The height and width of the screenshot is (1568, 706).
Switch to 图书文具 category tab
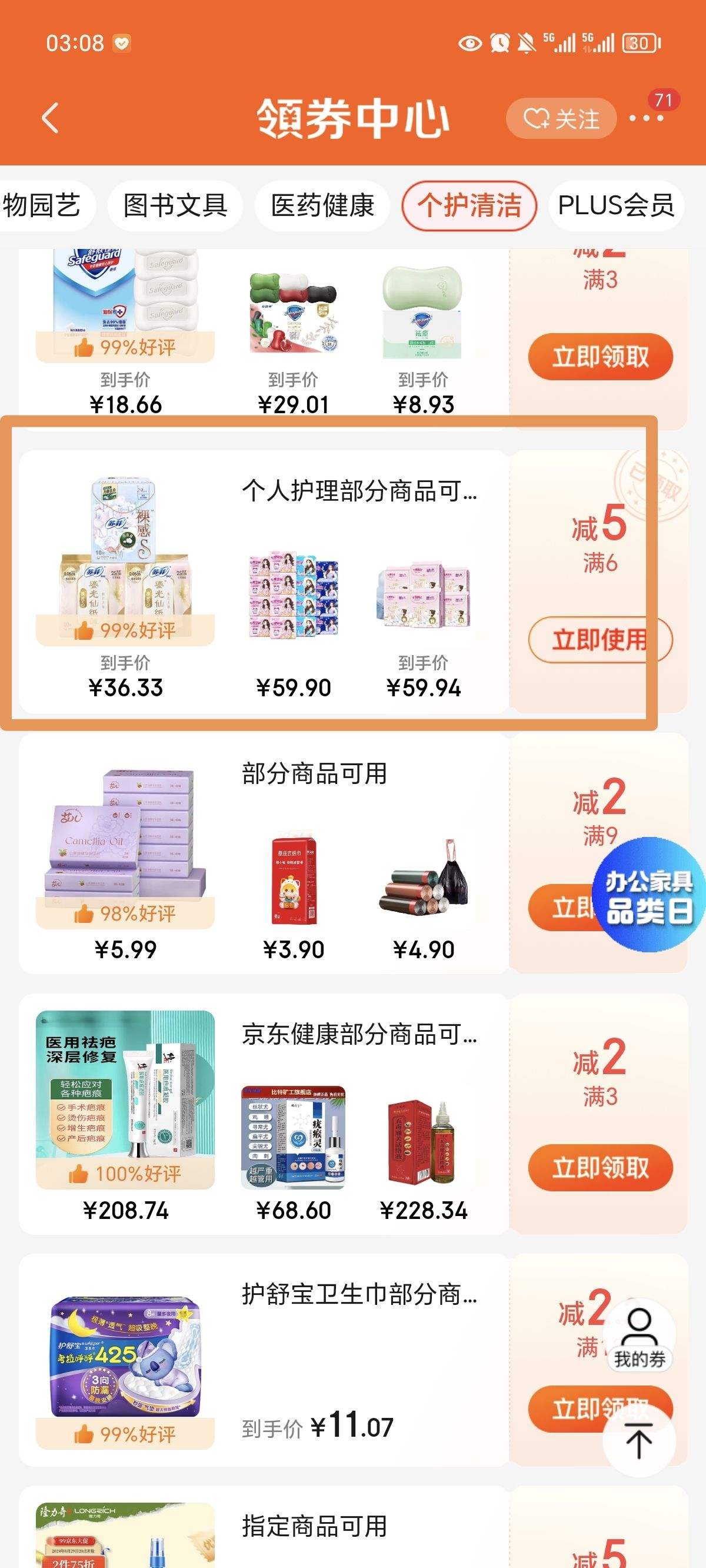click(x=175, y=205)
